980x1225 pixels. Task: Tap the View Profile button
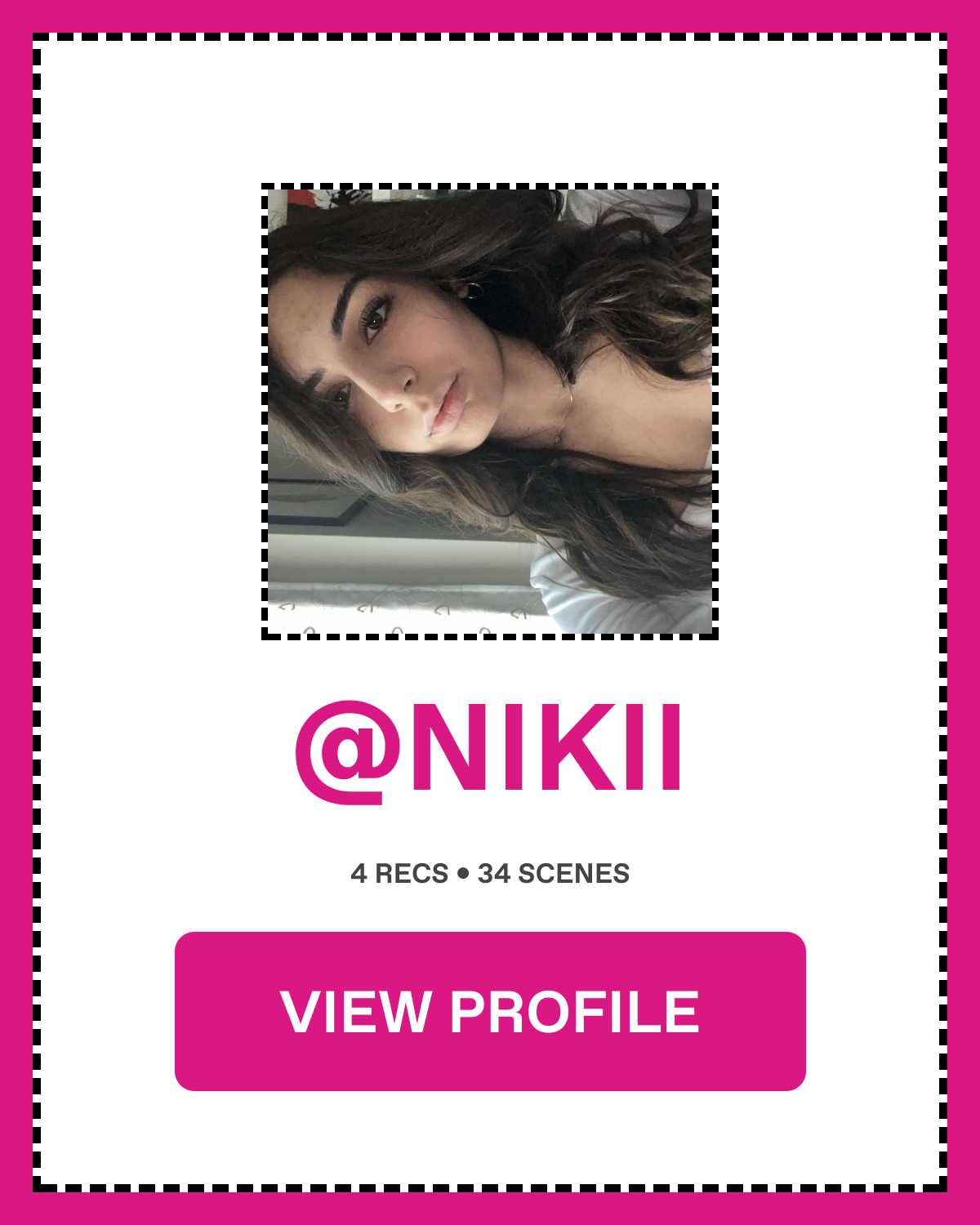click(490, 1011)
